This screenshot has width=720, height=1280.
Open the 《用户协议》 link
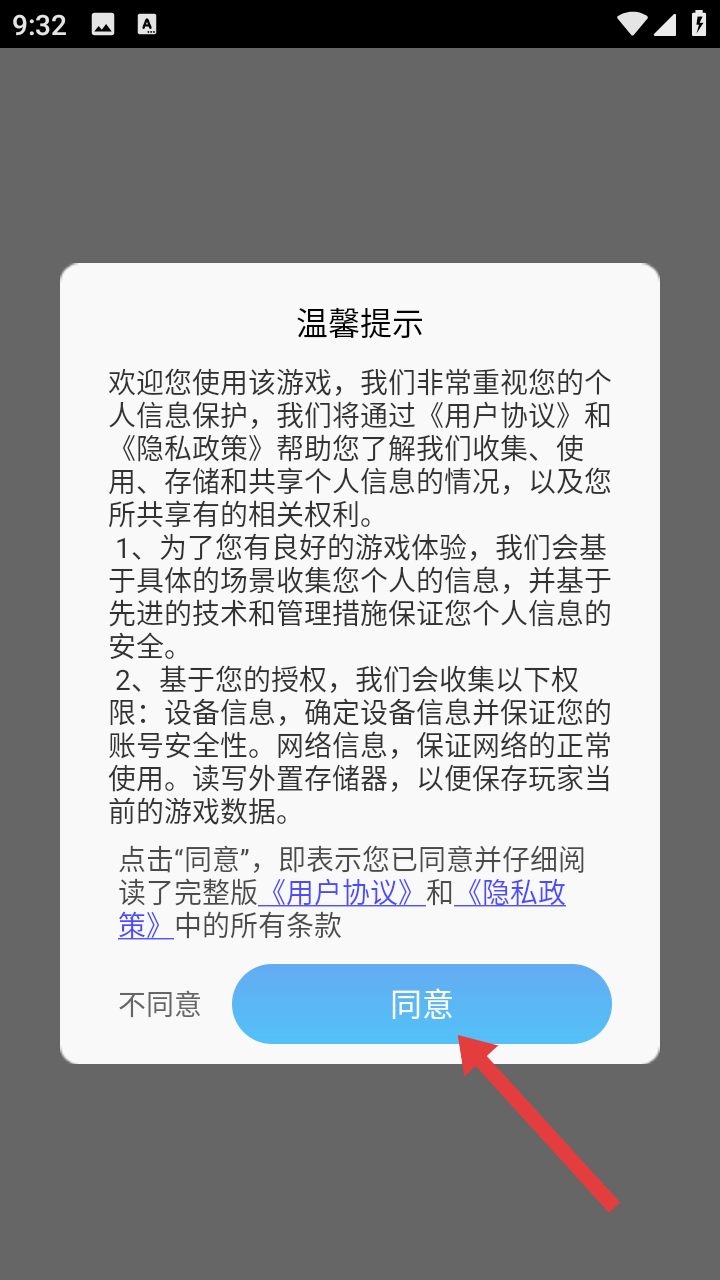pos(342,892)
